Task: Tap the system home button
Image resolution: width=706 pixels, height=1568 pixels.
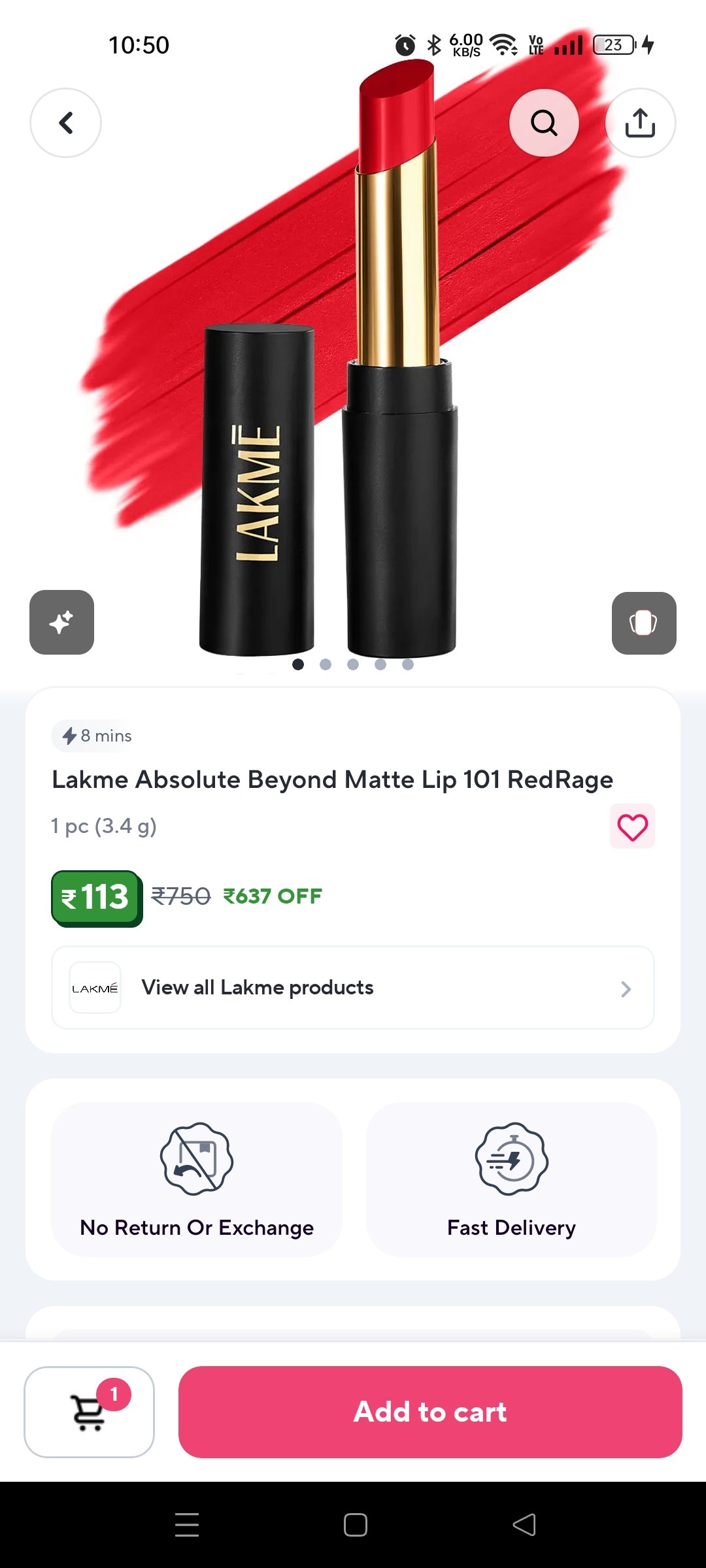Action: [x=355, y=1525]
